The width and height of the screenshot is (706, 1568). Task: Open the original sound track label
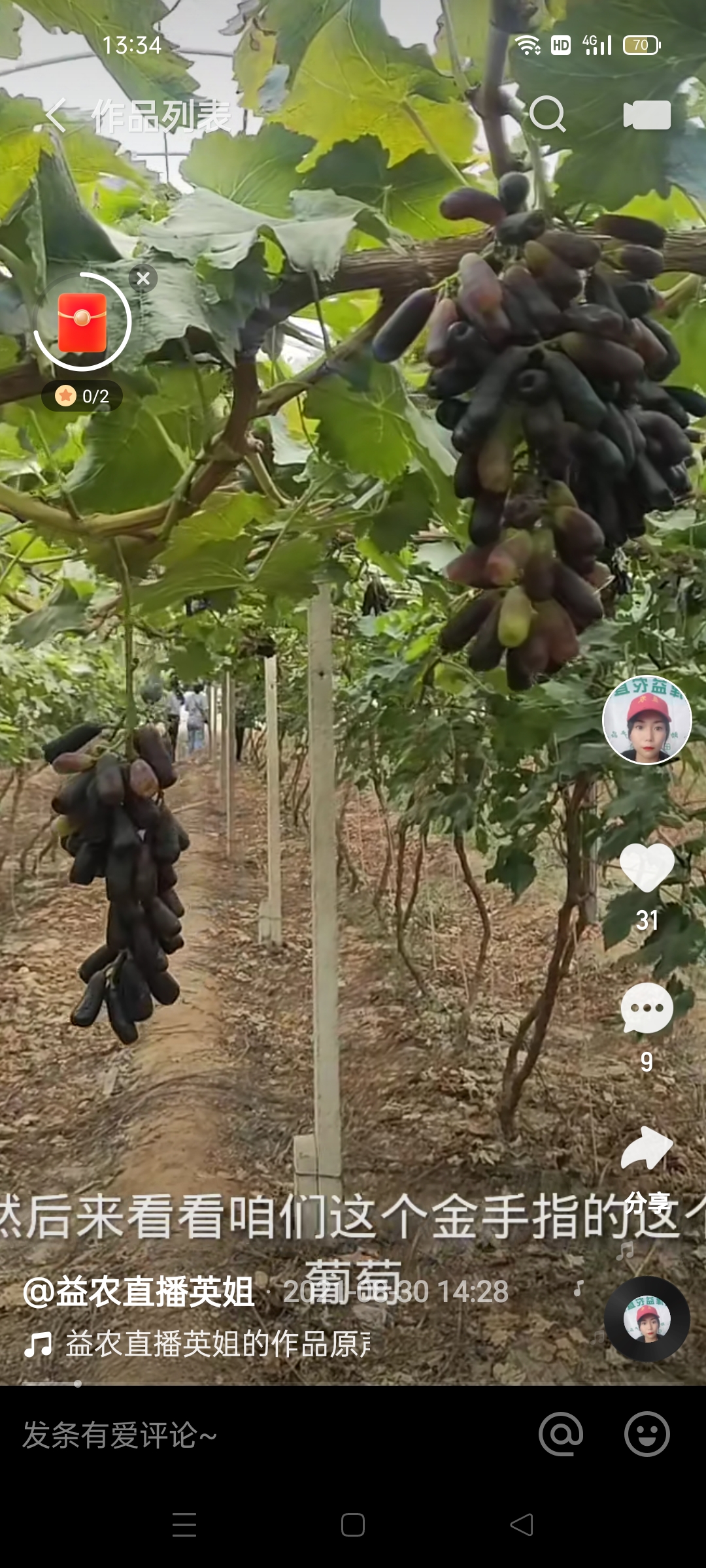tap(216, 1343)
